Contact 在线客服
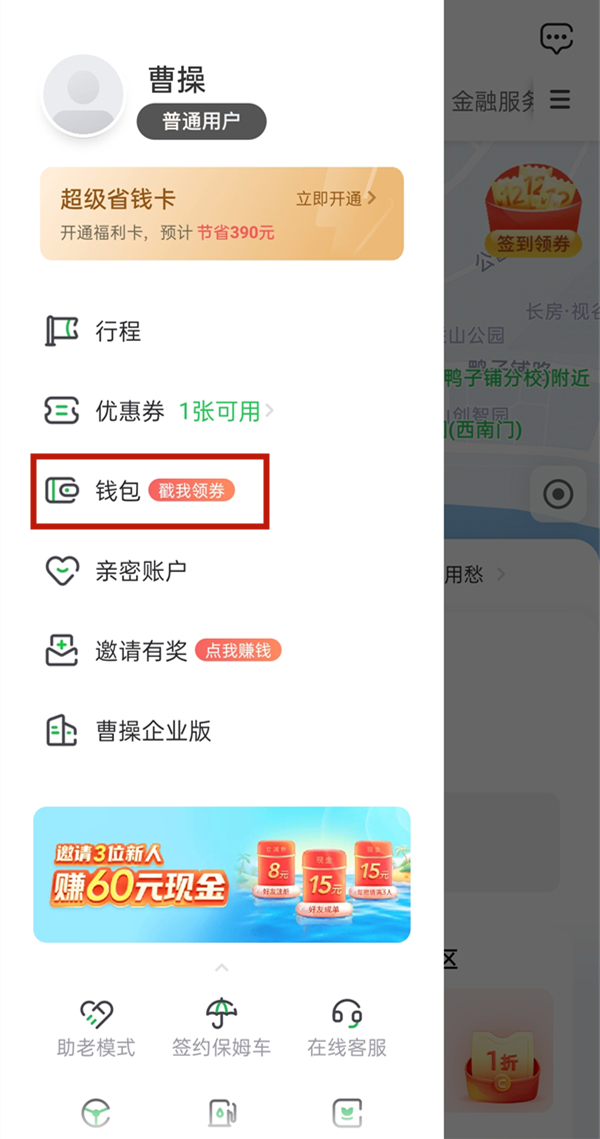This screenshot has height=1139, width=600. pyautogui.click(x=347, y=1028)
